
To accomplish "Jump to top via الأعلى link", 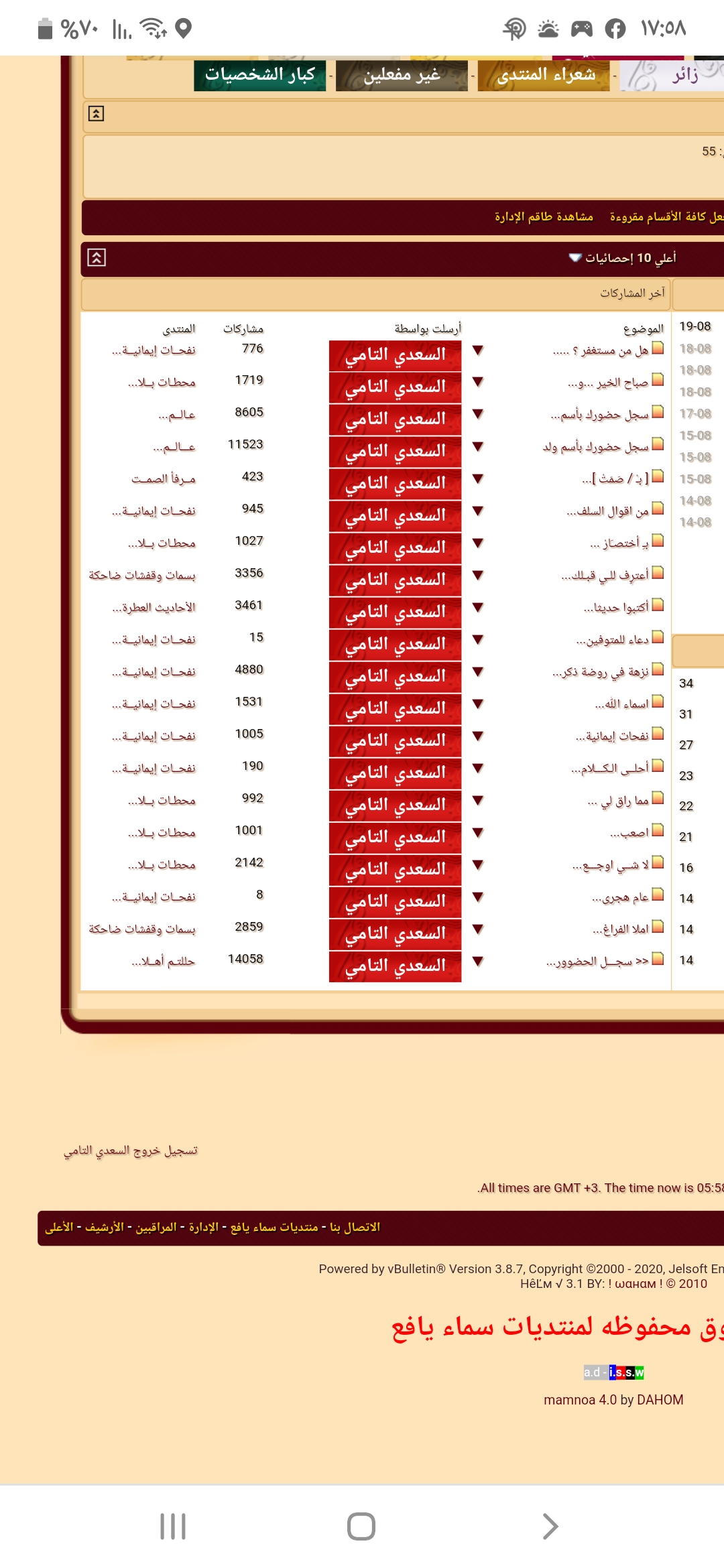I will click(x=59, y=1227).
